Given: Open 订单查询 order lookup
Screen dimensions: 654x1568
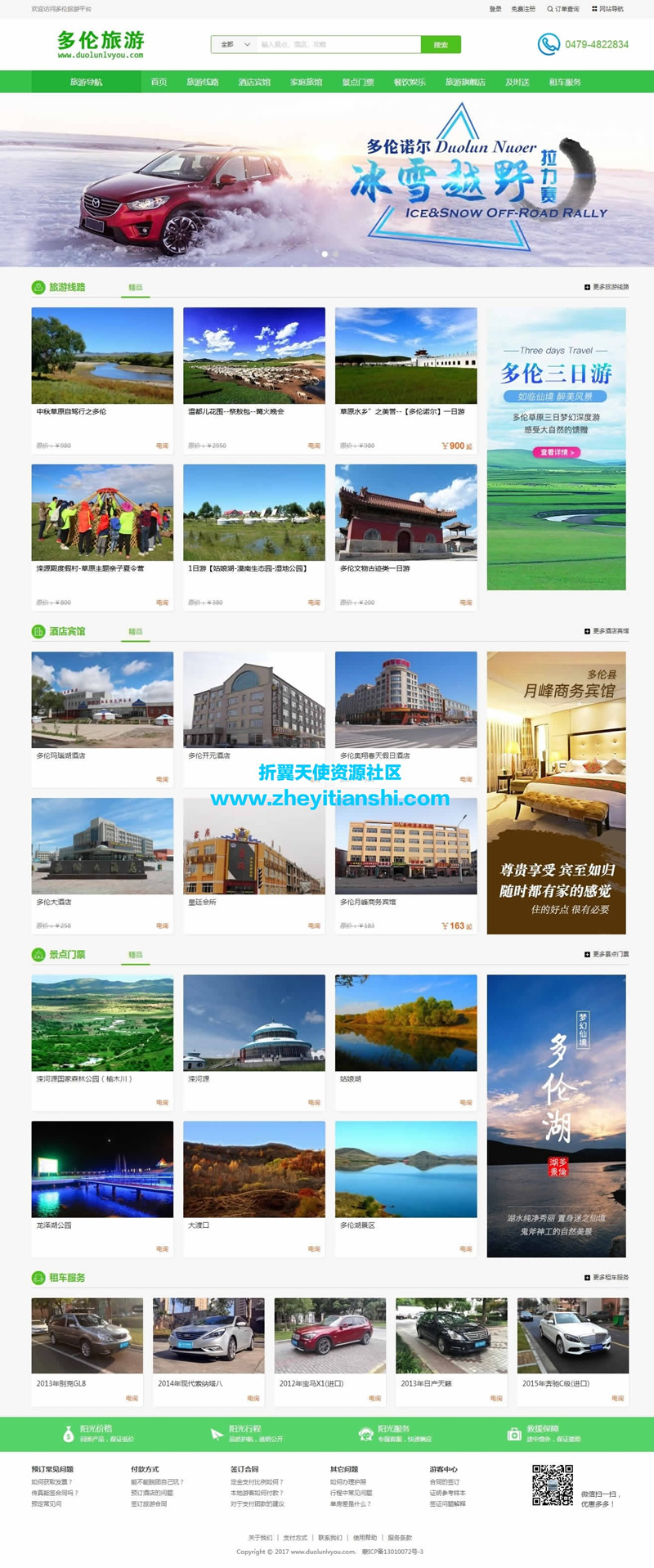Looking at the screenshot, I should 563,9.
